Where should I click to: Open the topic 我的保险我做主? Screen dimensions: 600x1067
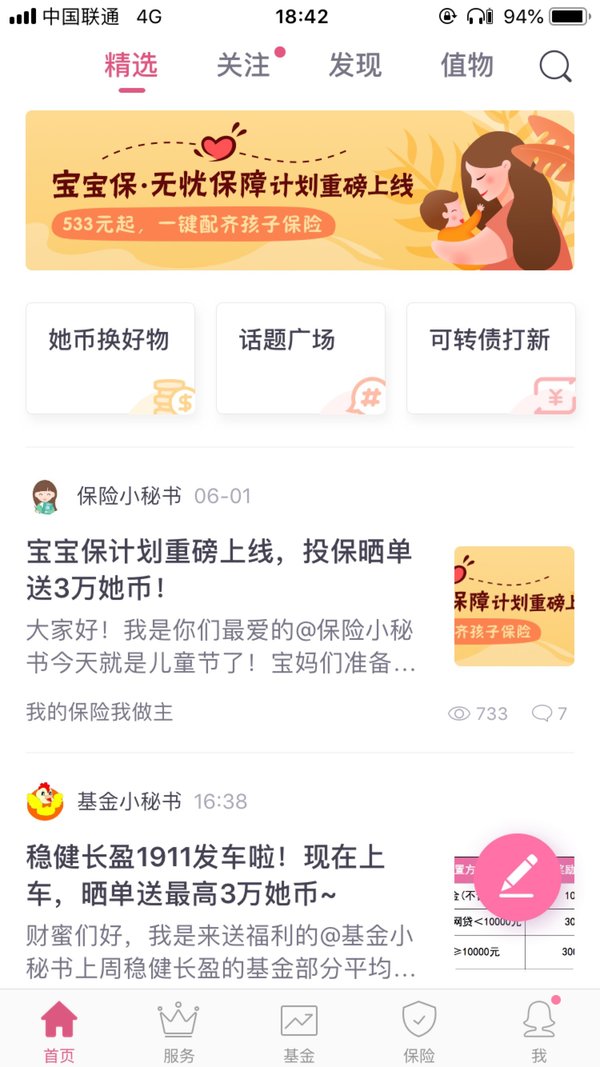click(x=99, y=712)
